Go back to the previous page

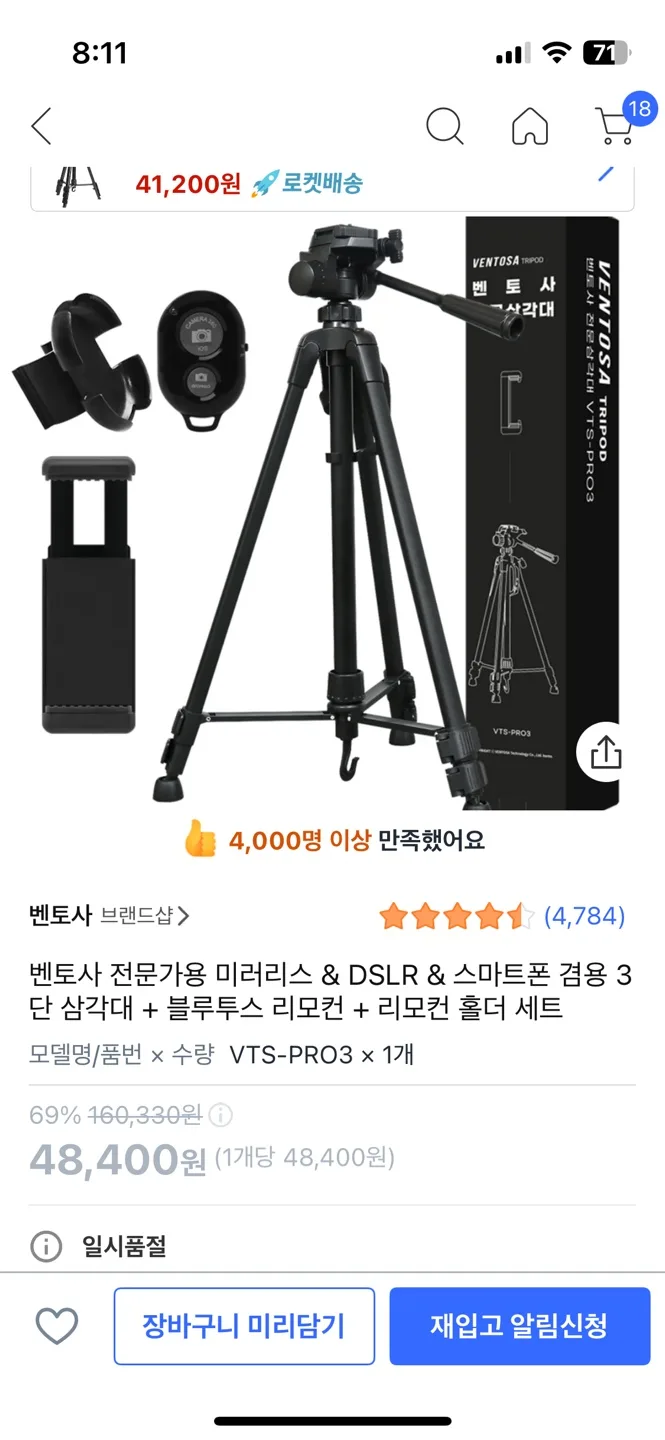41,127
